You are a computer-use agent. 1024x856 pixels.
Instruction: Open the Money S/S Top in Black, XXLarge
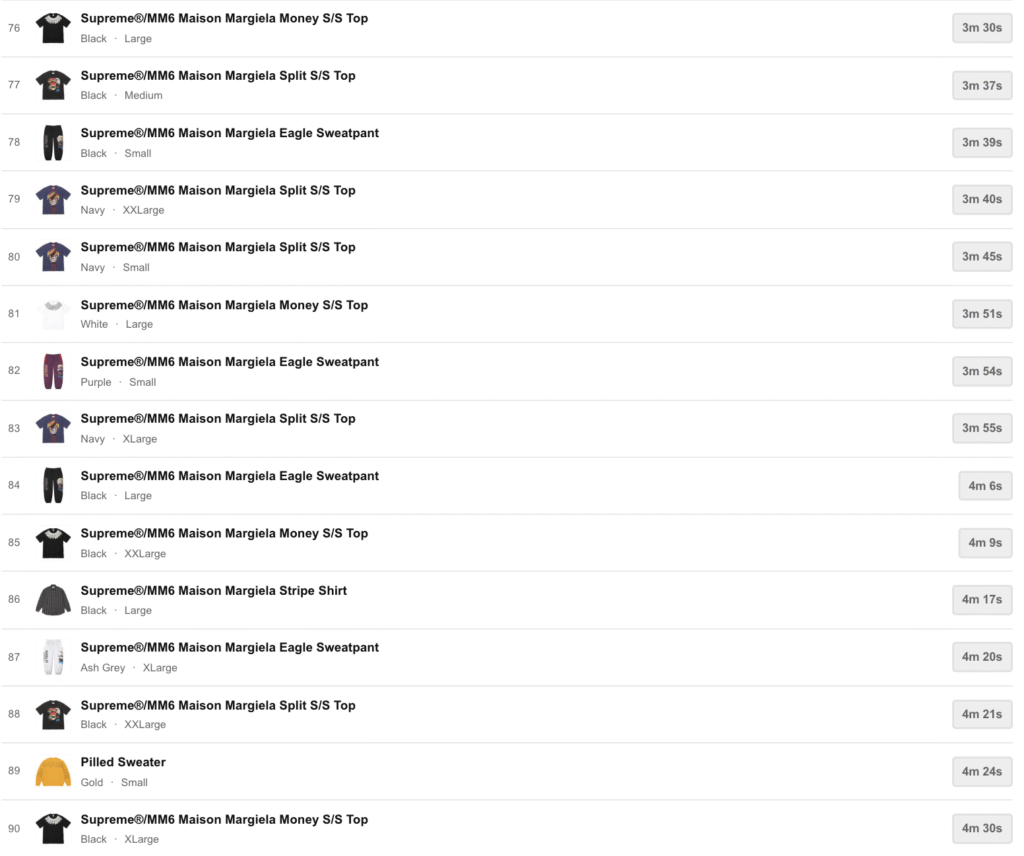[x=224, y=534]
